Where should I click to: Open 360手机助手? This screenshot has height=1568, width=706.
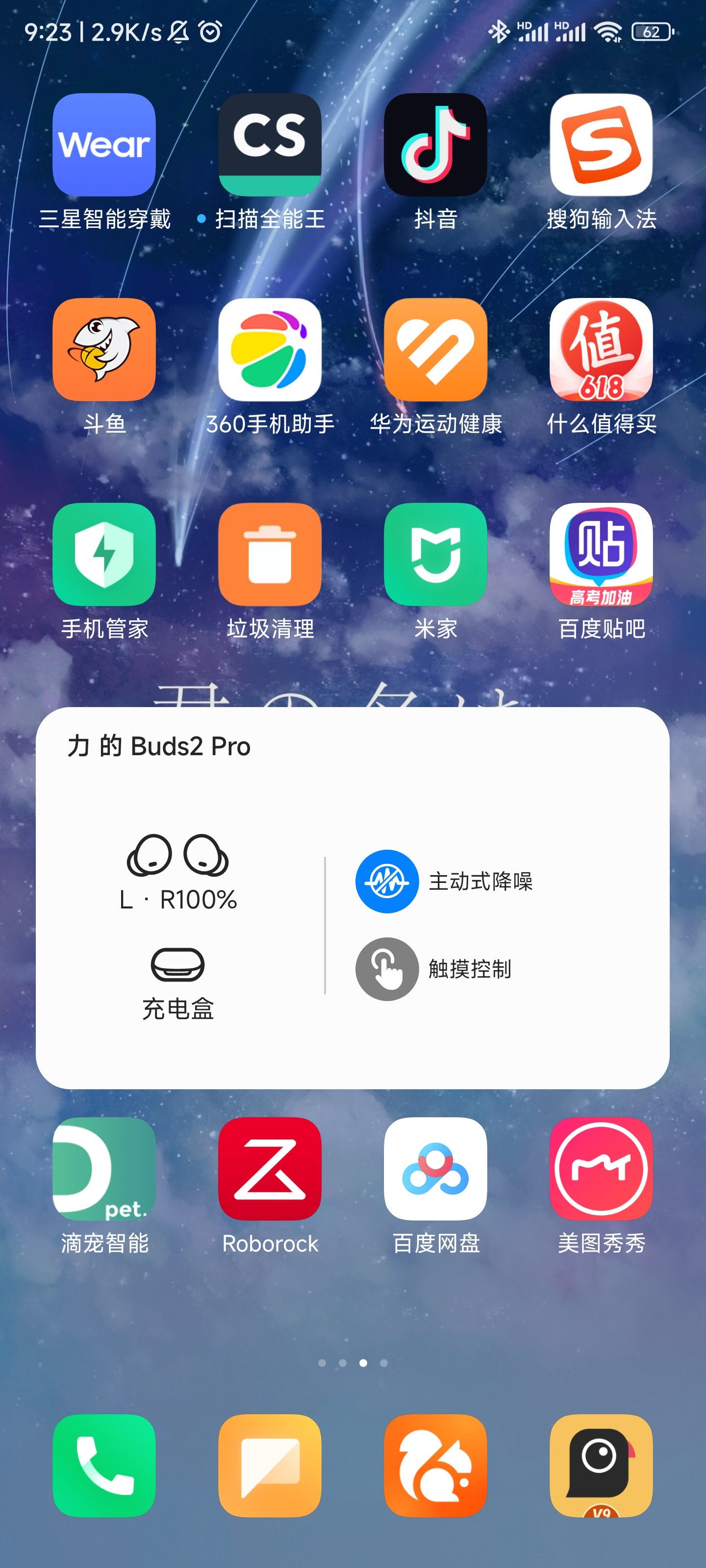tap(270, 349)
